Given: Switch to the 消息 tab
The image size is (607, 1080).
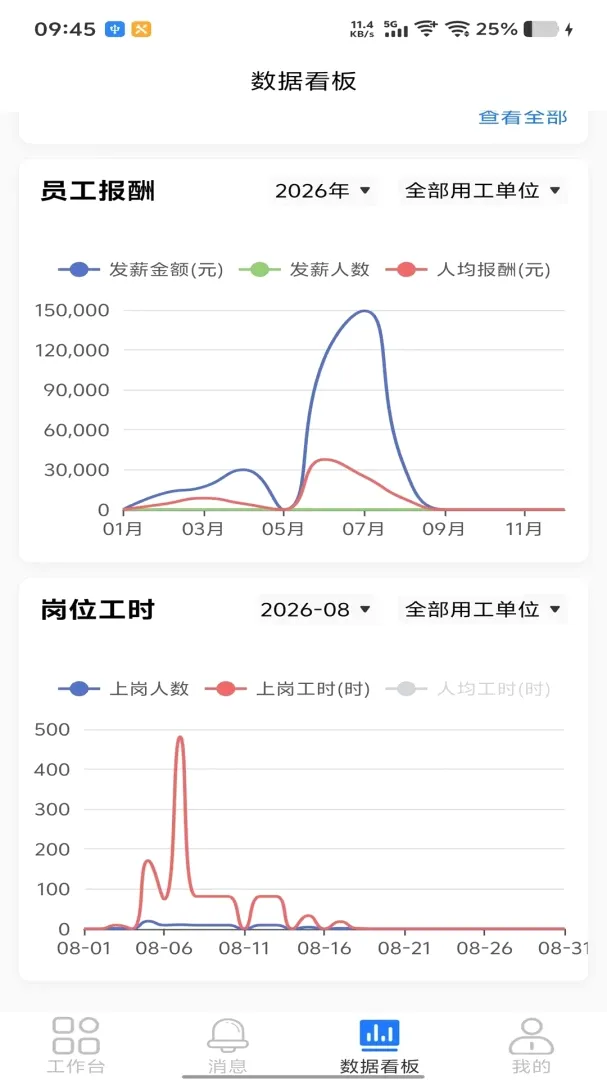Looking at the screenshot, I should 227,1046.
